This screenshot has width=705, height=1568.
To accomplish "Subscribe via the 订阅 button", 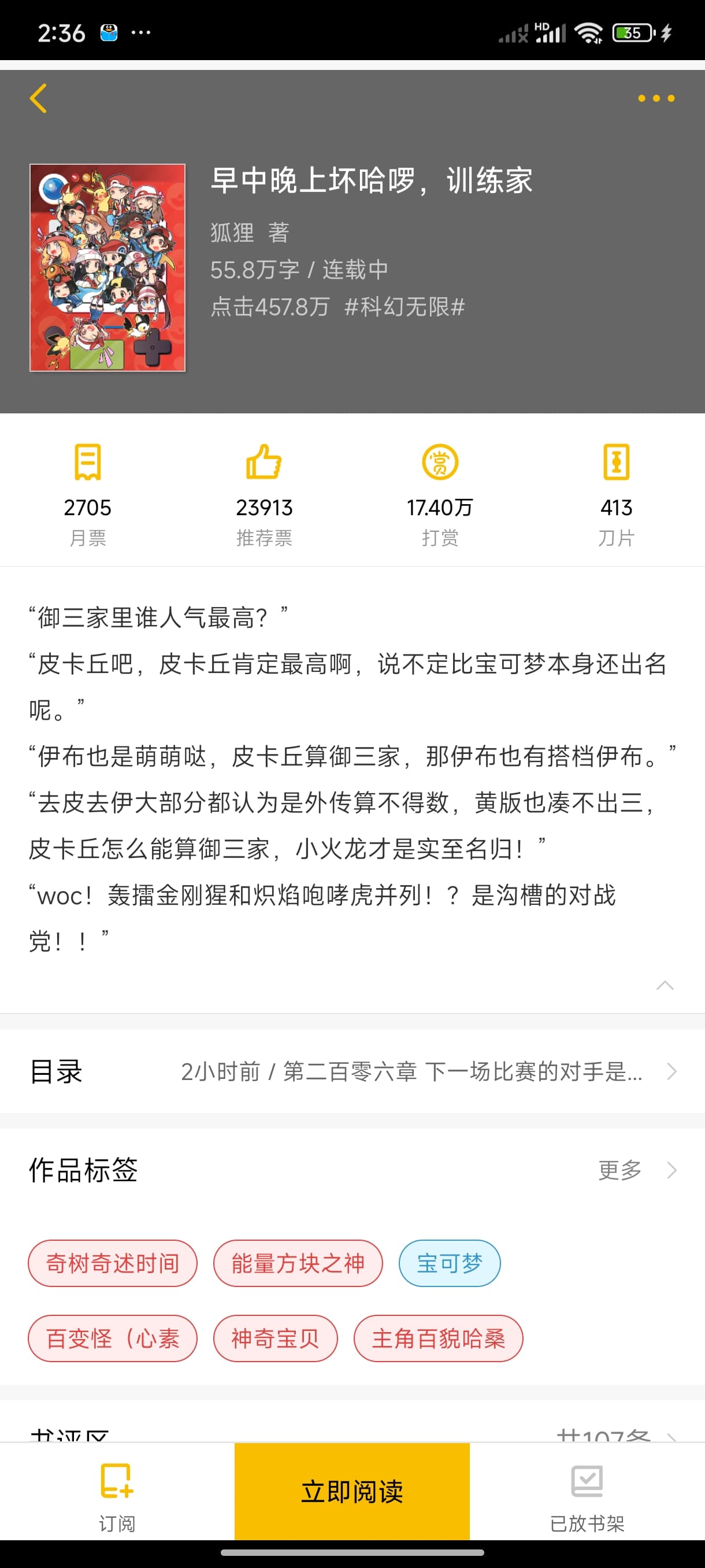I will tap(117, 1497).
